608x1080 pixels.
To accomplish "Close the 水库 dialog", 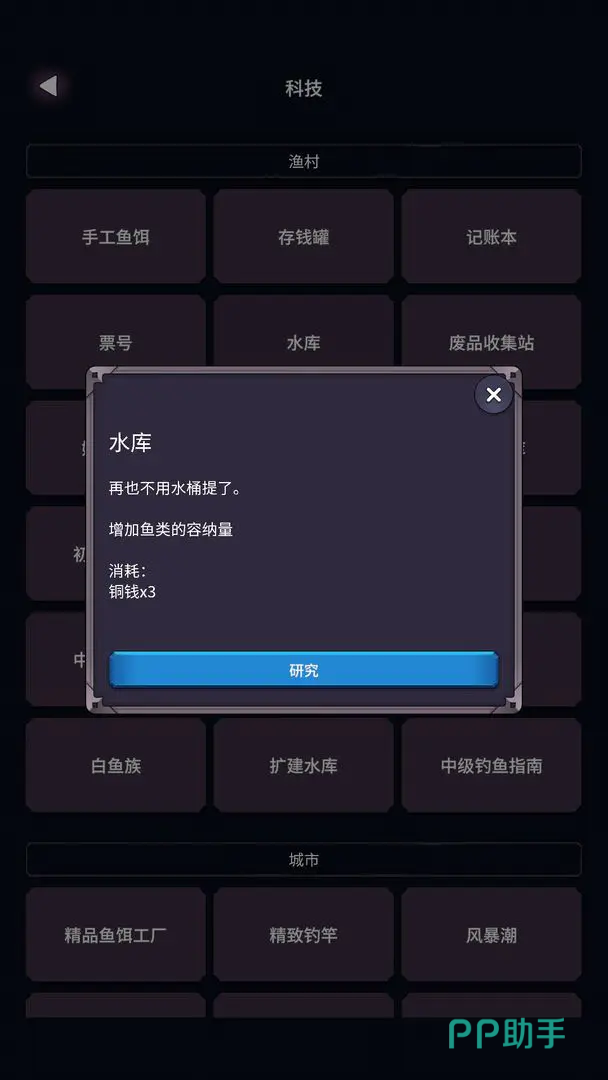I will (x=493, y=395).
